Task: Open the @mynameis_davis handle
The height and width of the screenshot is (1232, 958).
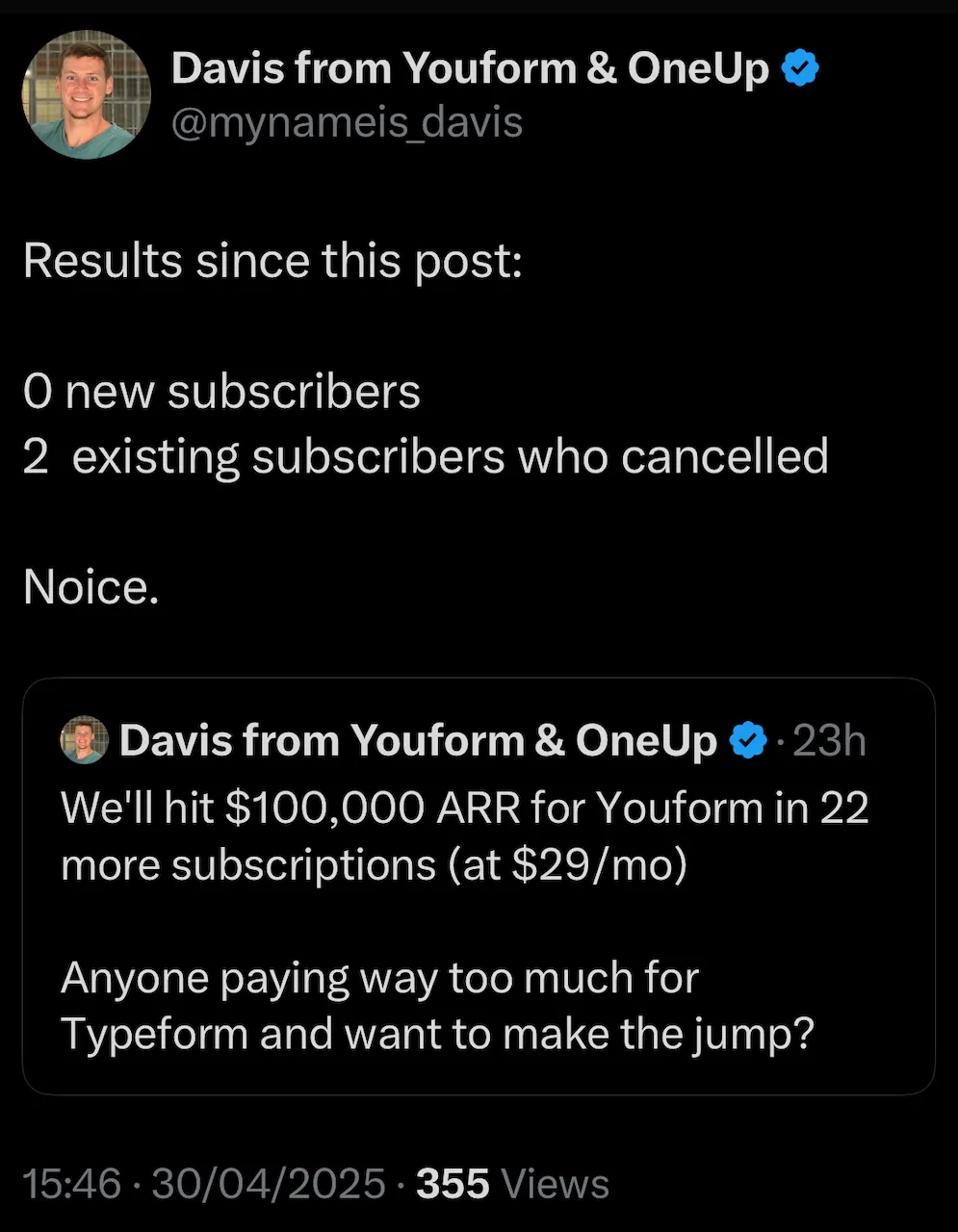Action: [x=348, y=121]
